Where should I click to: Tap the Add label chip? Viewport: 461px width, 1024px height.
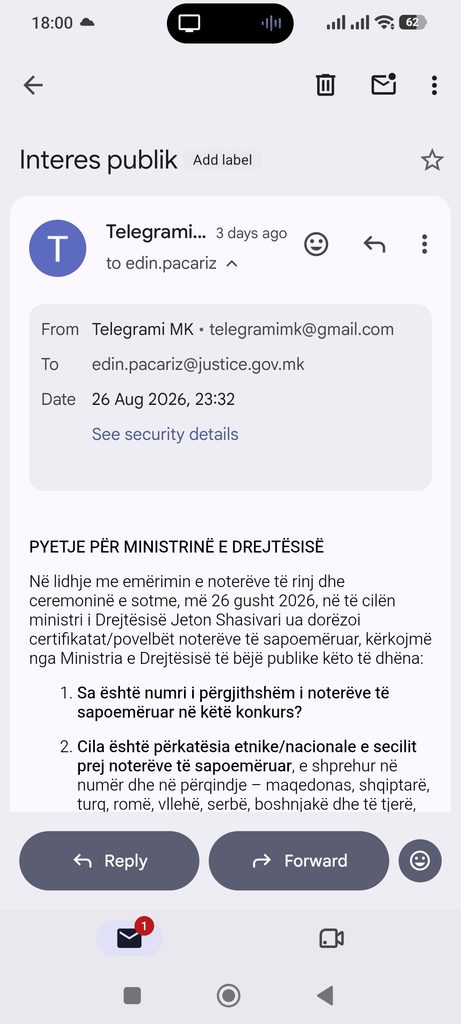coord(223,160)
